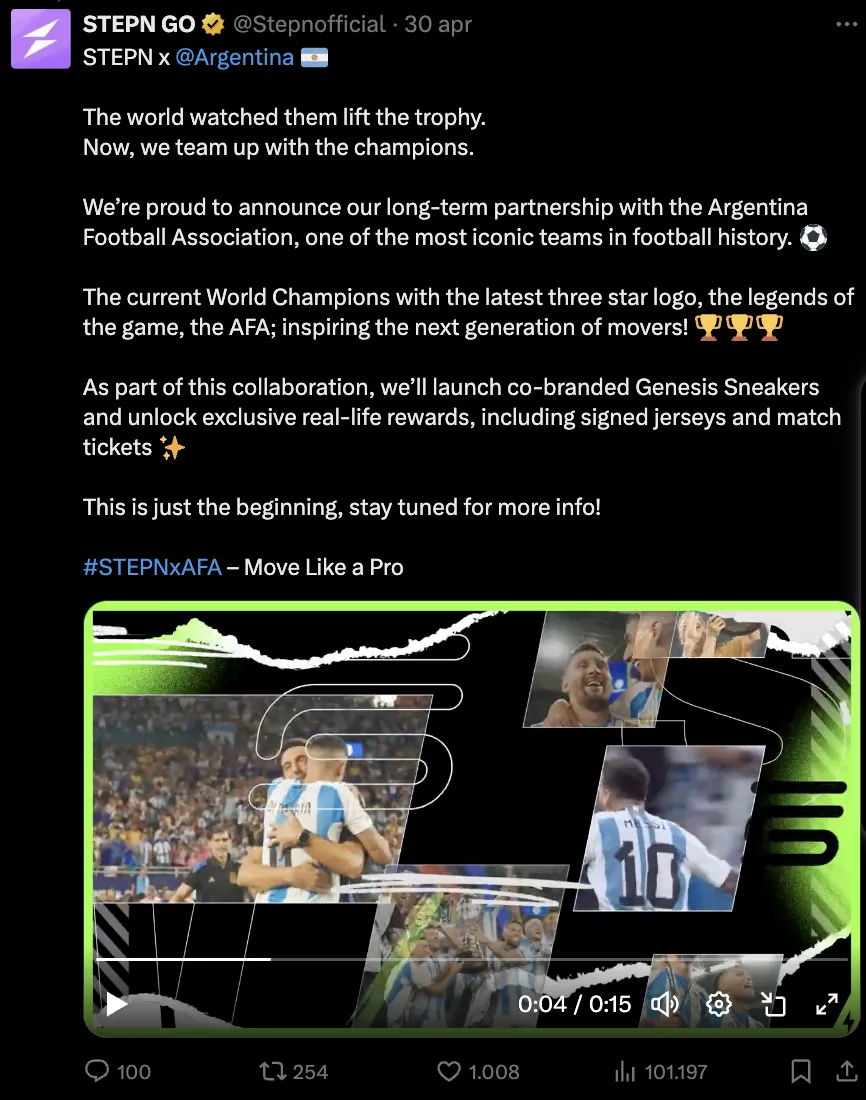Reply to the STEPN GO tweet
866x1100 pixels.
point(98,1071)
